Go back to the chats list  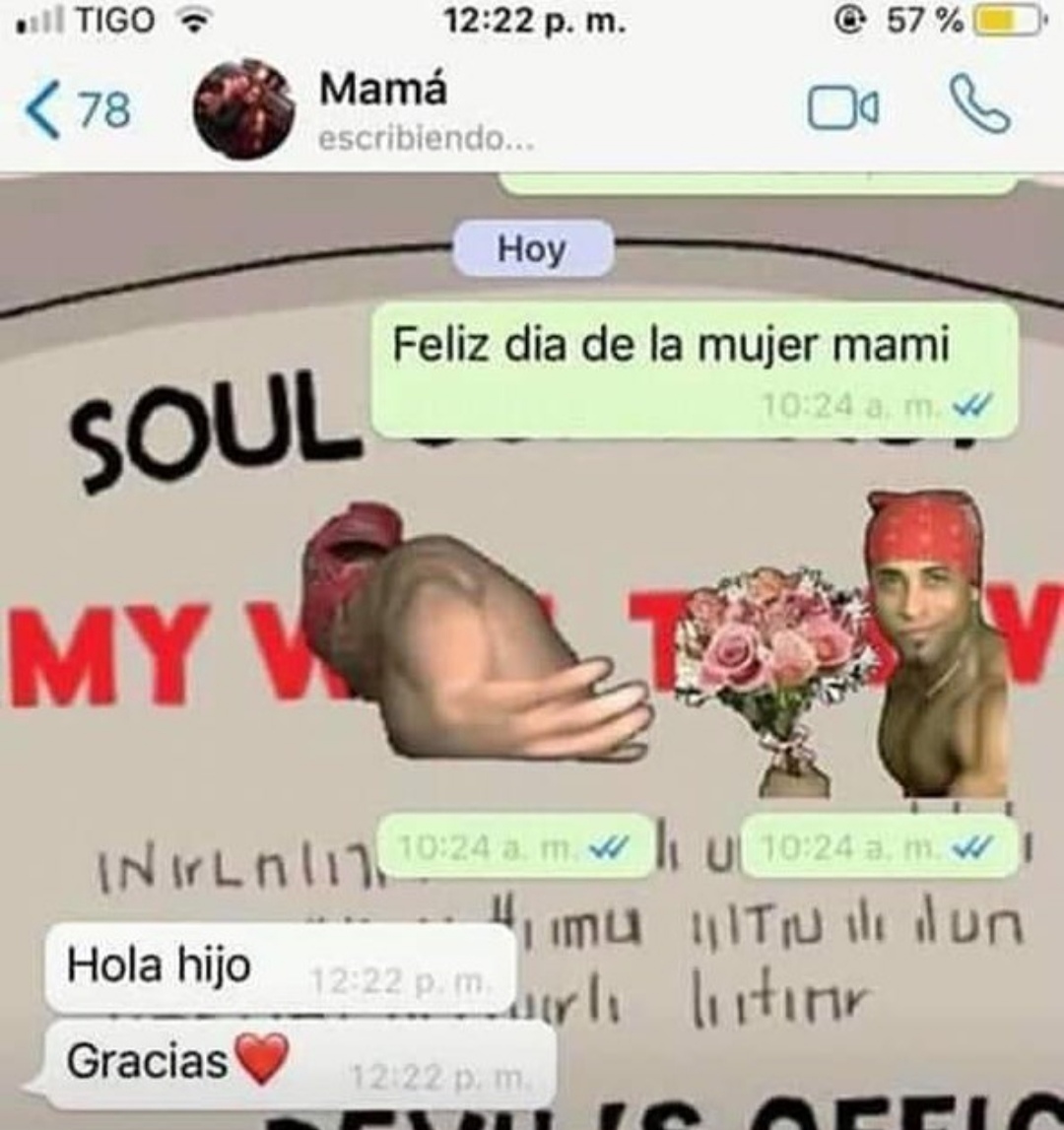77,109
